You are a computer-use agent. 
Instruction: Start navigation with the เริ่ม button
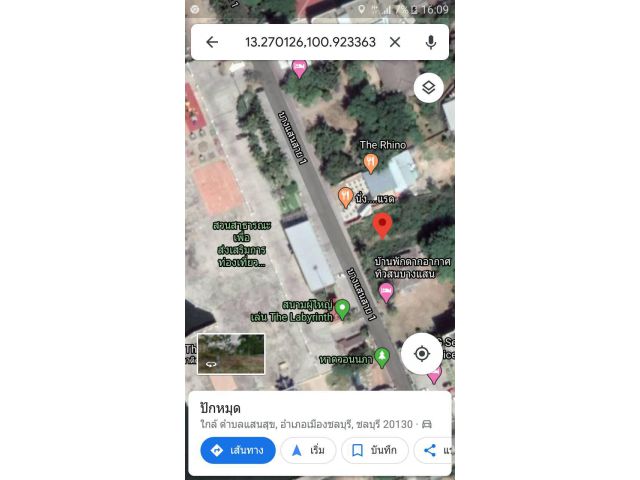(x=307, y=450)
